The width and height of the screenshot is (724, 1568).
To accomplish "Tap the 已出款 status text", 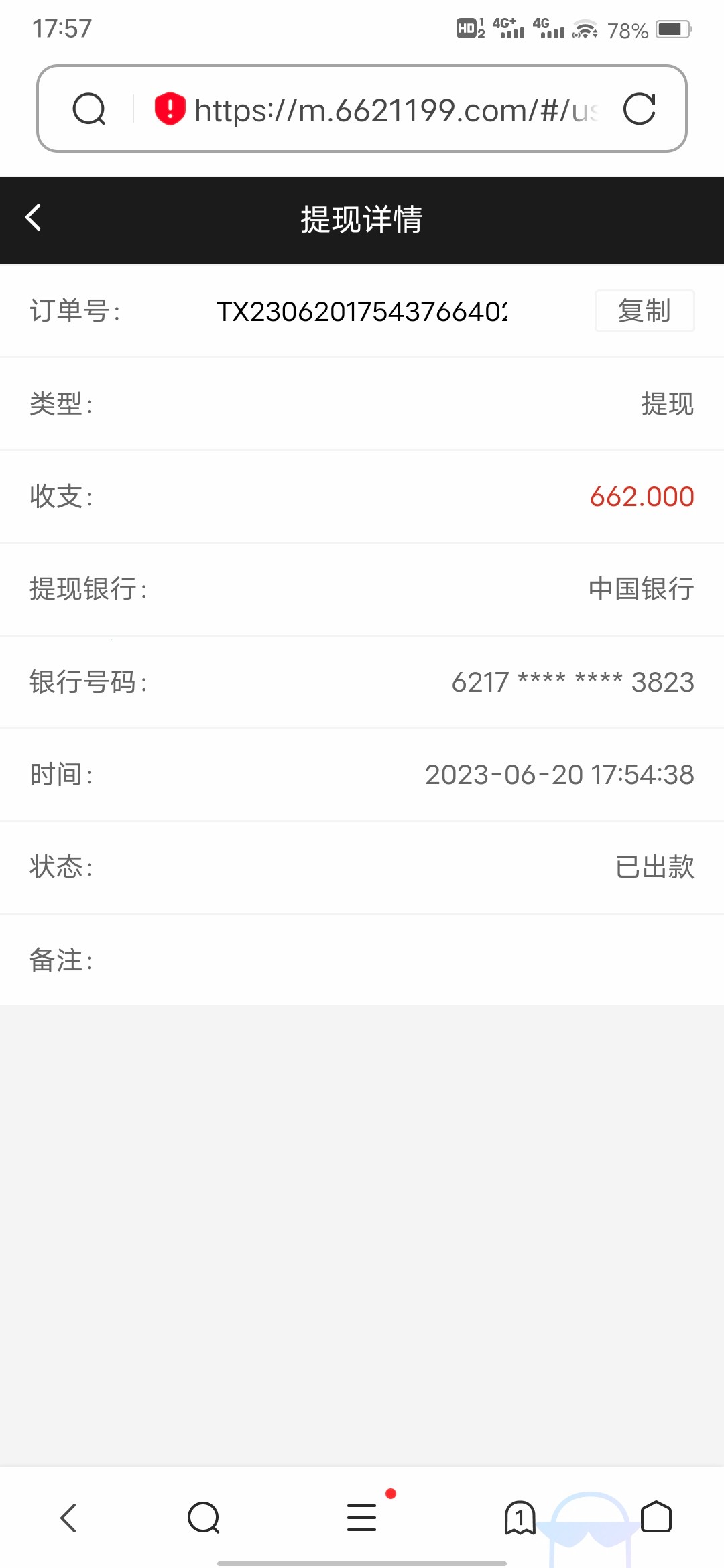I will click(x=655, y=867).
